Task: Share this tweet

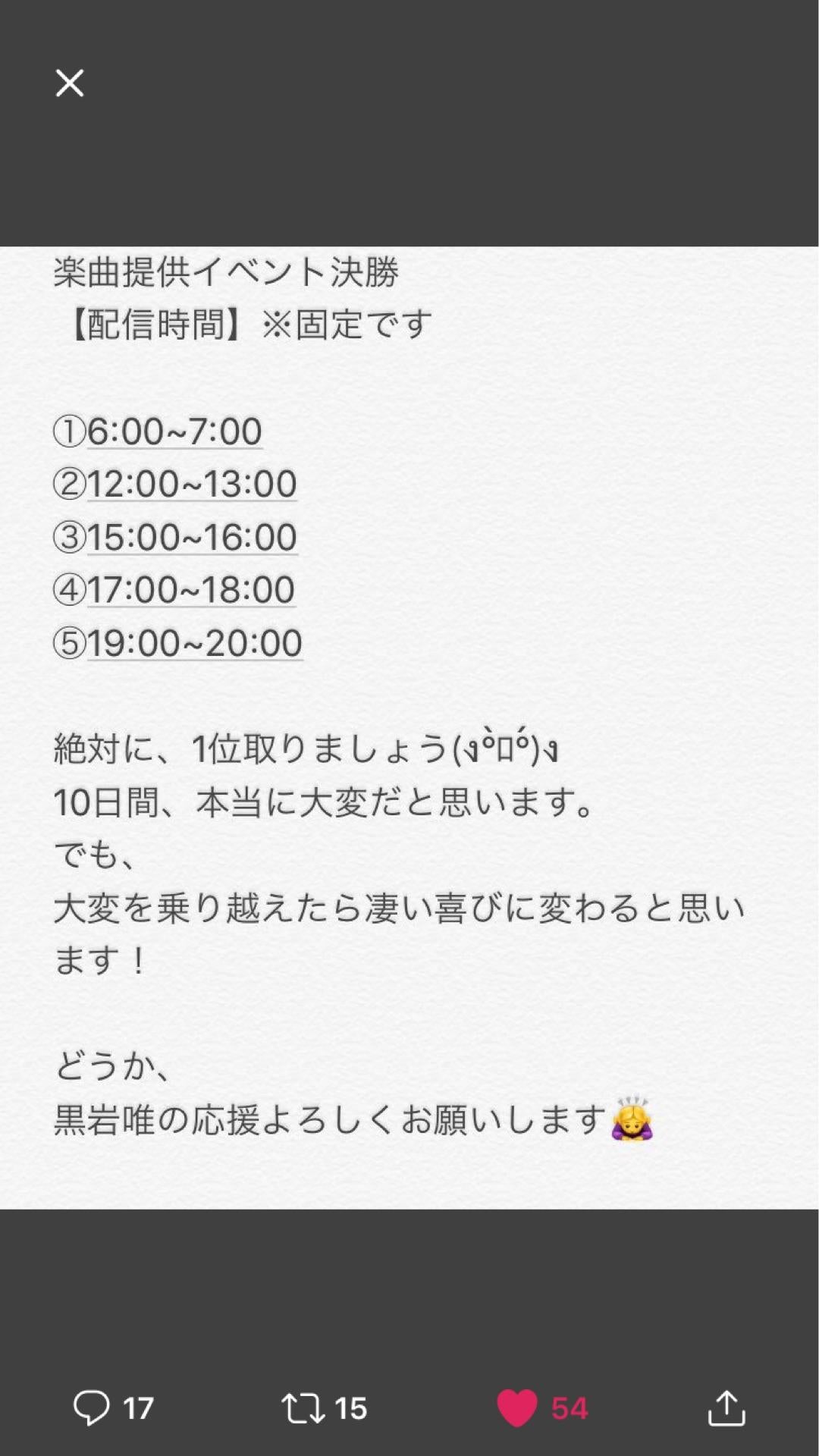Action: click(x=726, y=1407)
